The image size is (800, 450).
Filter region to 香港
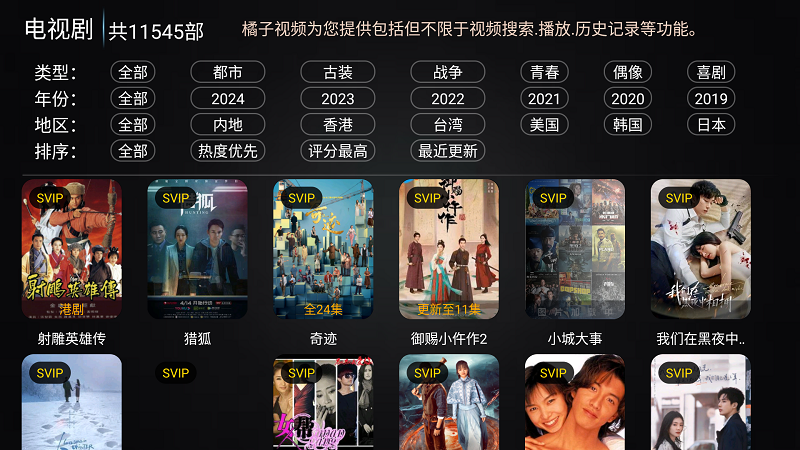[x=338, y=125]
